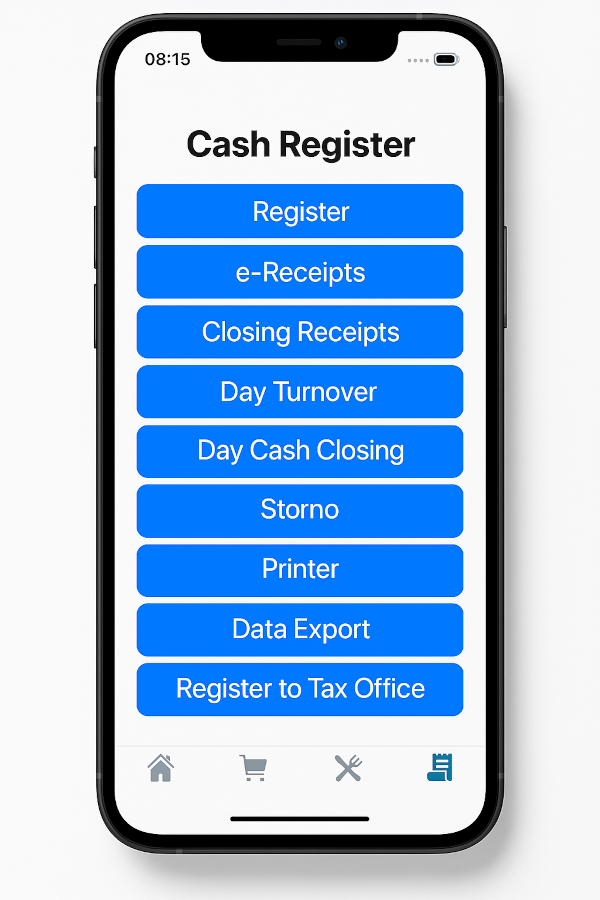
Task: Open Day Cash Closing
Action: click(x=300, y=451)
